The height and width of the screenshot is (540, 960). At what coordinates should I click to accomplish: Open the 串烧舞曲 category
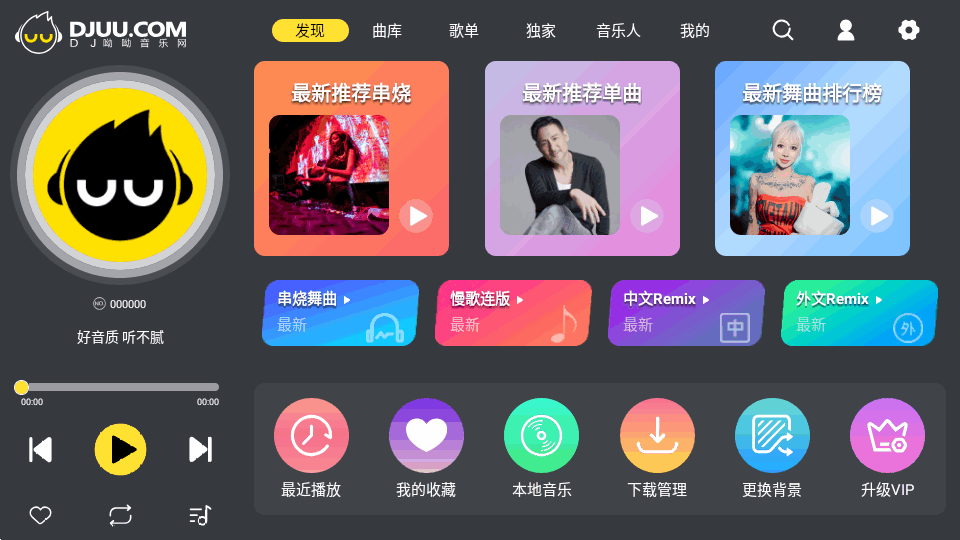[x=340, y=313]
